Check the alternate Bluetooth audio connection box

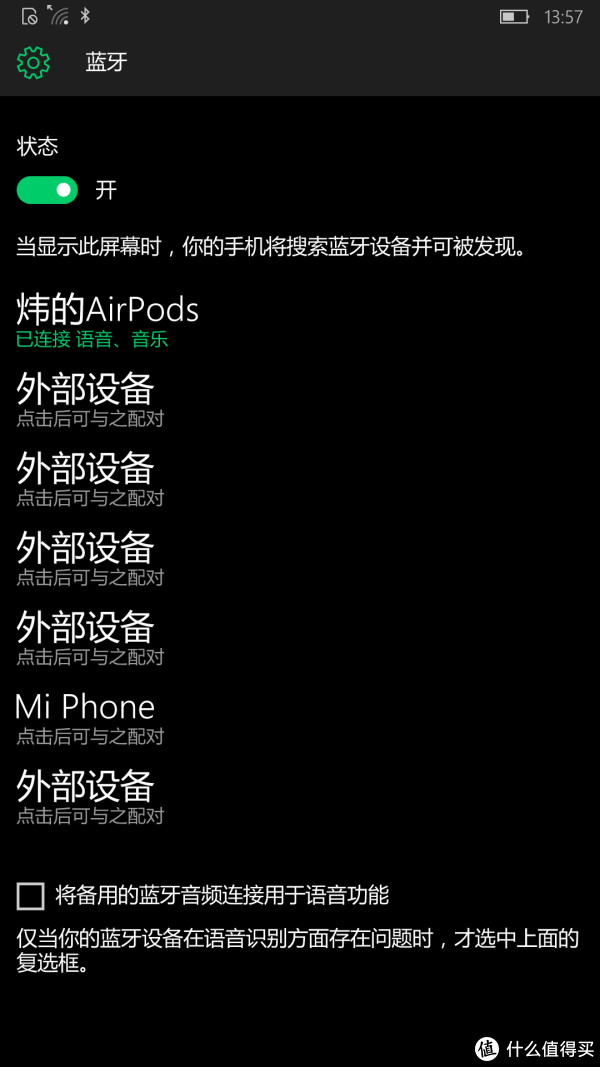point(31,896)
